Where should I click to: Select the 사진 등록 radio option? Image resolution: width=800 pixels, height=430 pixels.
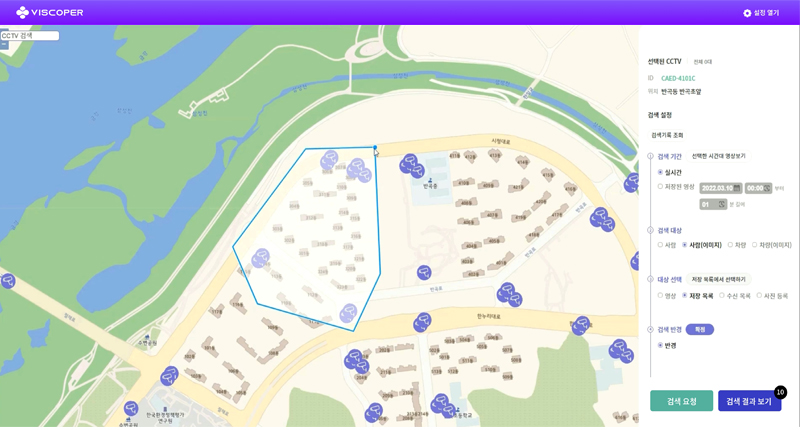pyautogui.click(x=759, y=296)
